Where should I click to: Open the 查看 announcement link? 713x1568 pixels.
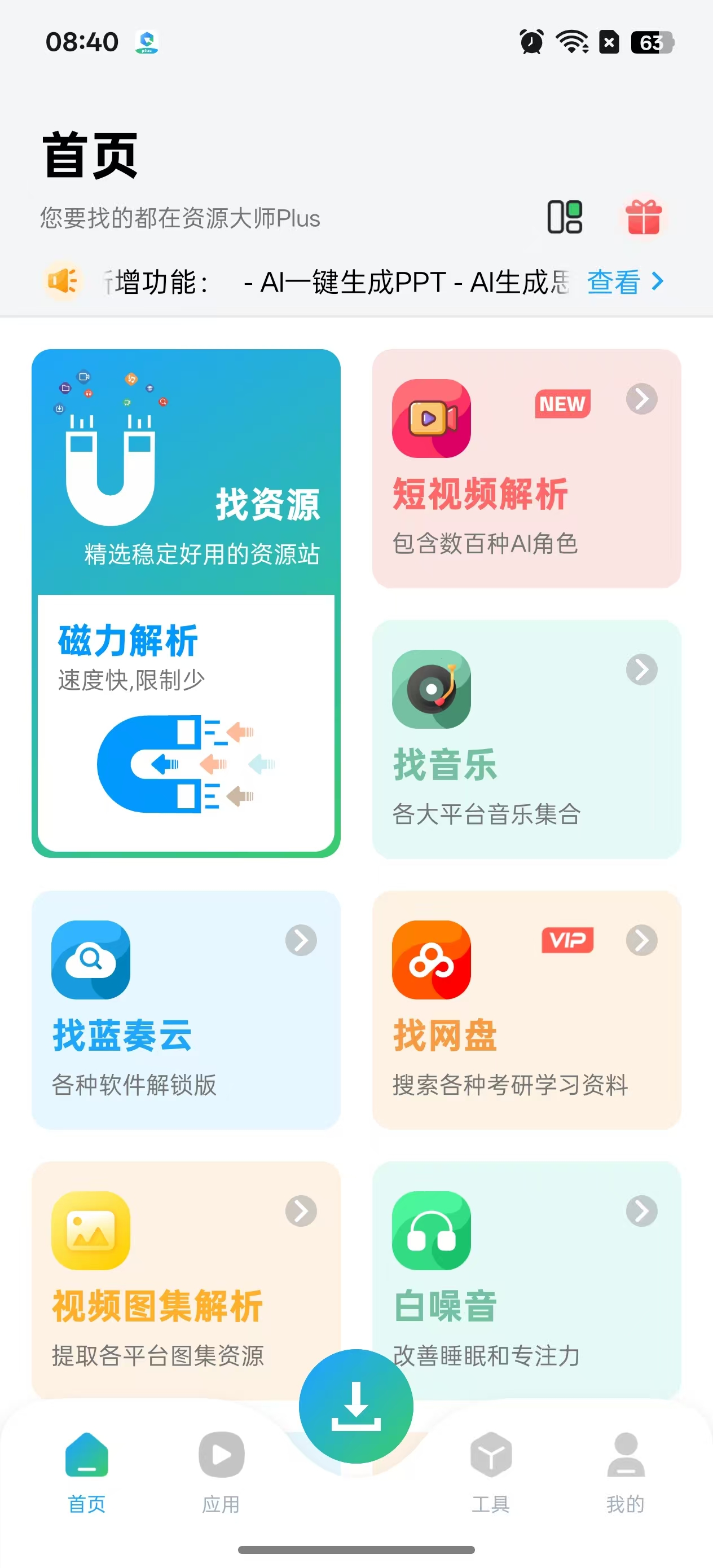click(x=615, y=281)
